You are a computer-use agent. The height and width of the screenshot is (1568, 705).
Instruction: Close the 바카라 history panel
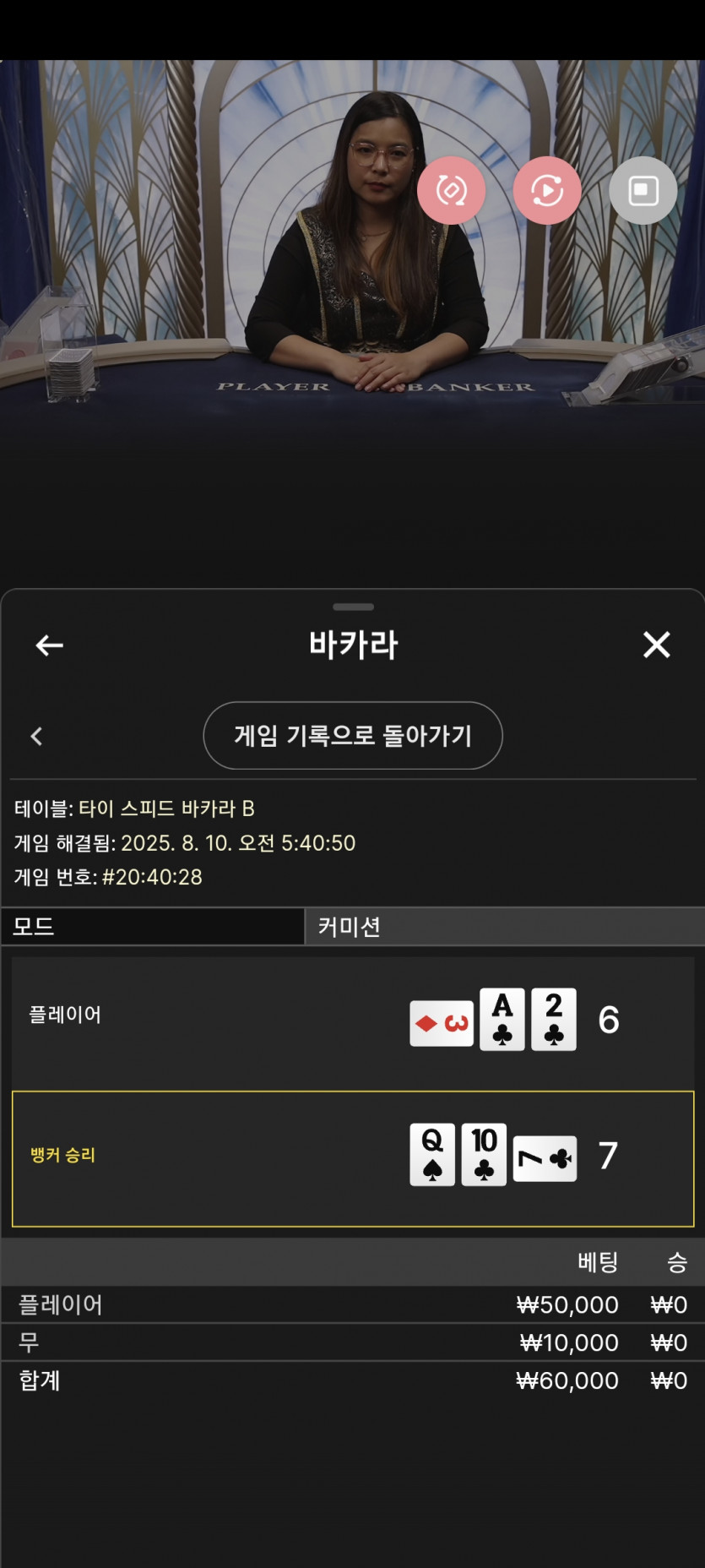[656, 645]
